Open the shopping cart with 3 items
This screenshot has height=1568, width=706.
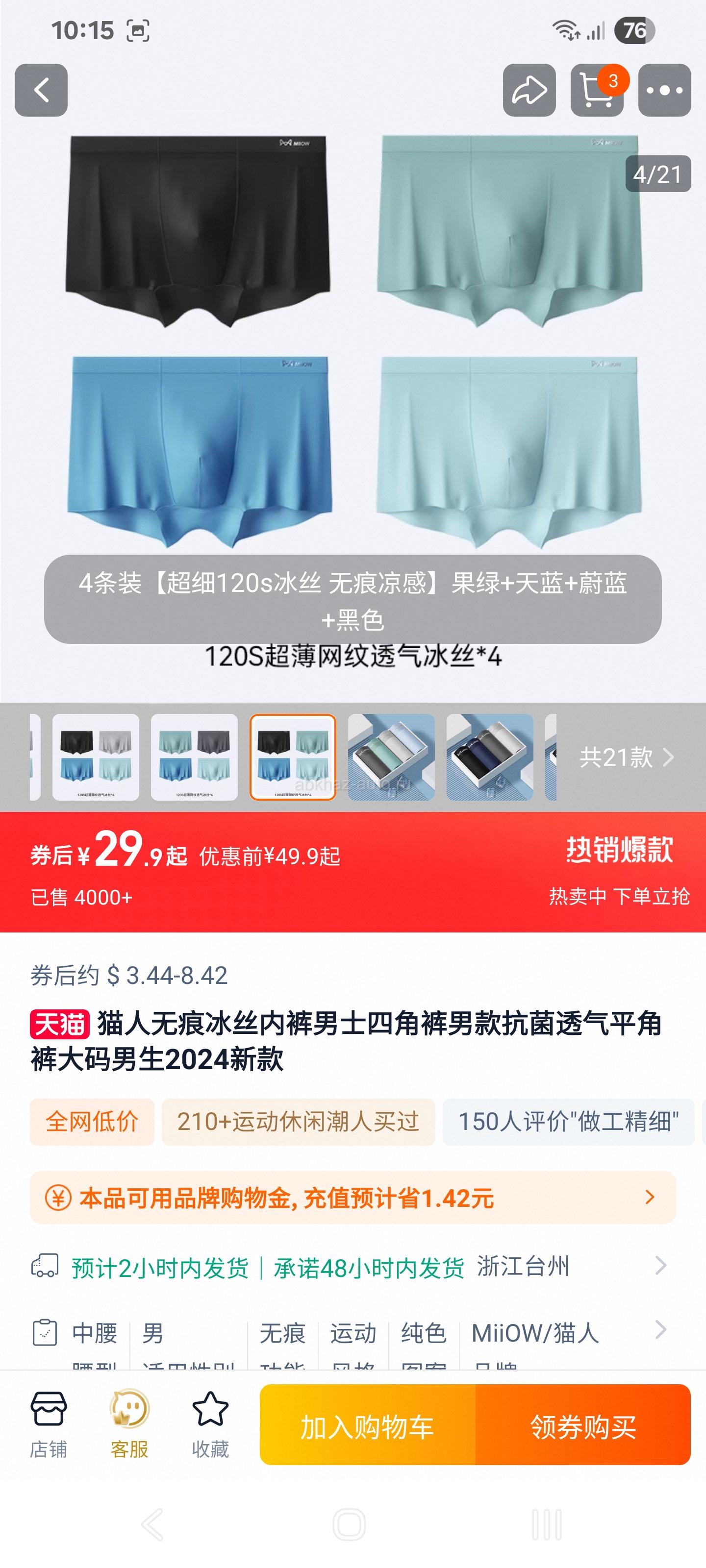pos(597,90)
